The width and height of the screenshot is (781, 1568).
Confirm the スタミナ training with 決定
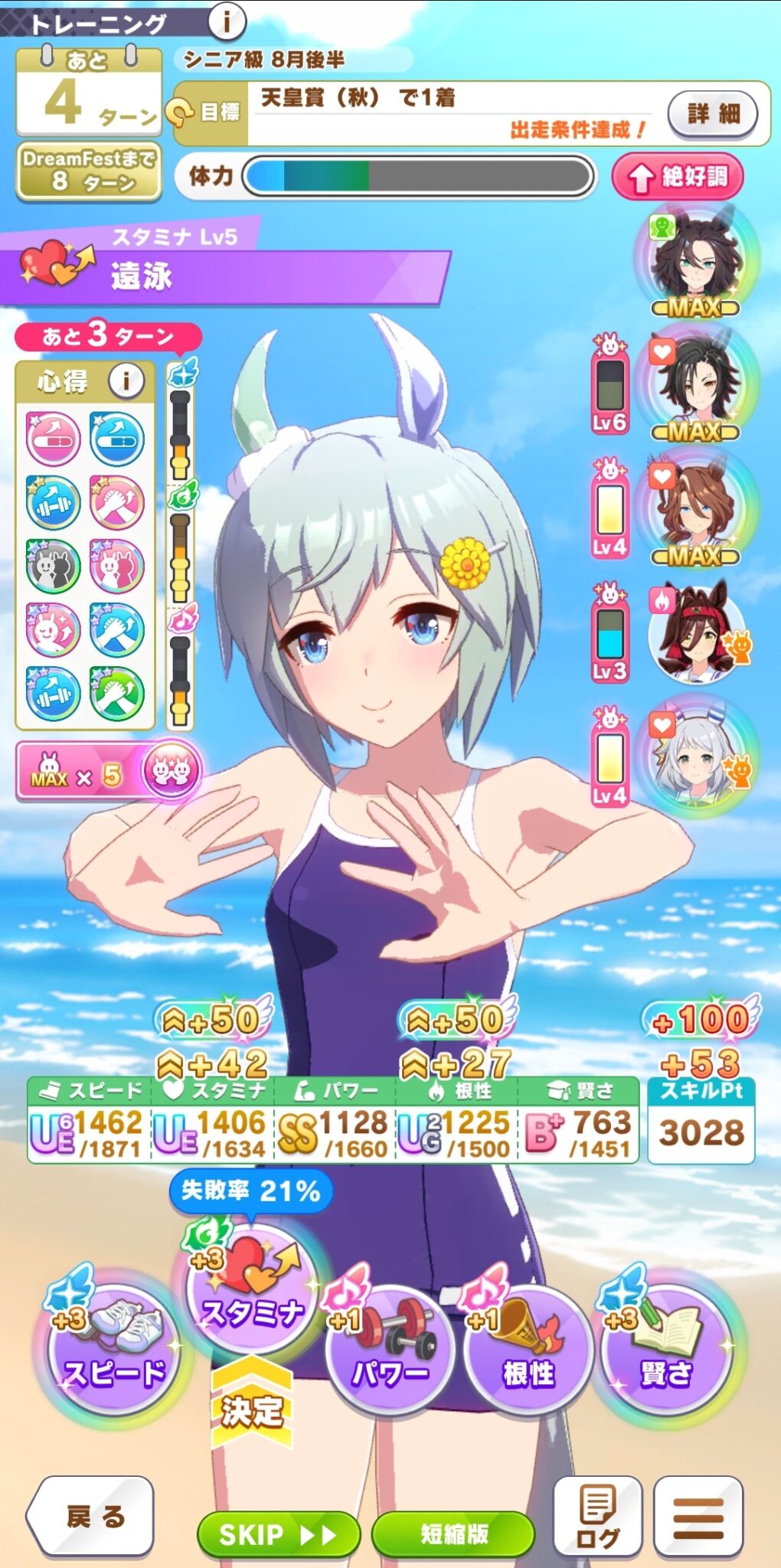pyautogui.click(x=252, y=1410)
